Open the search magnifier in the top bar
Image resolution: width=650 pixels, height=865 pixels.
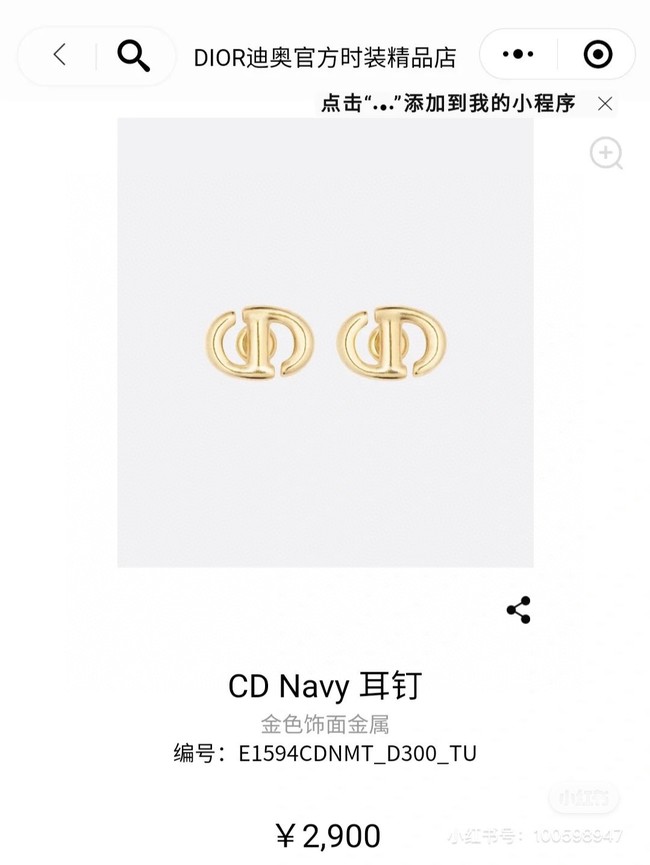pyautogui.click(x=133, y=55)
